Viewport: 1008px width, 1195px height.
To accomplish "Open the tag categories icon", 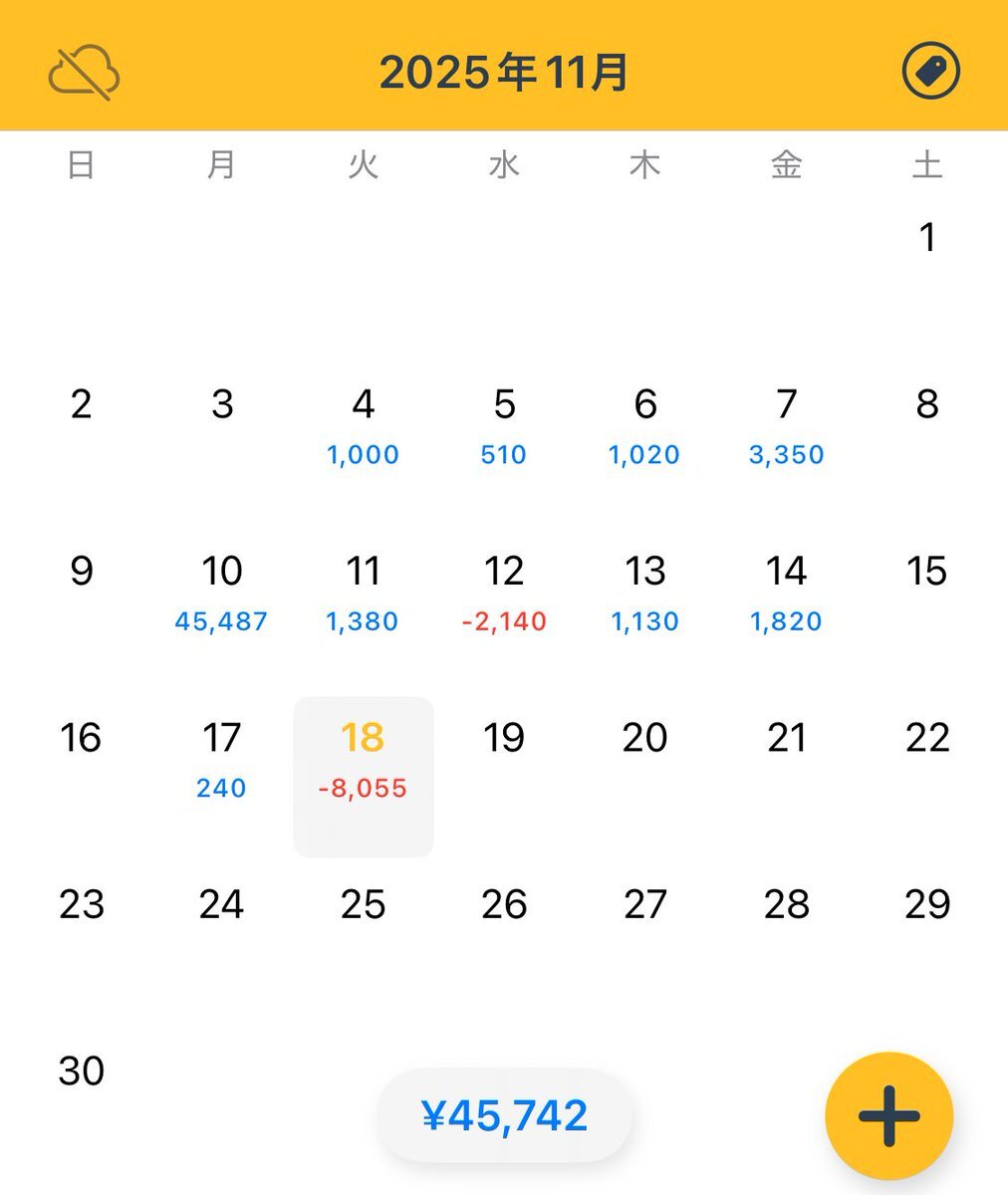I will coord(930,72).
